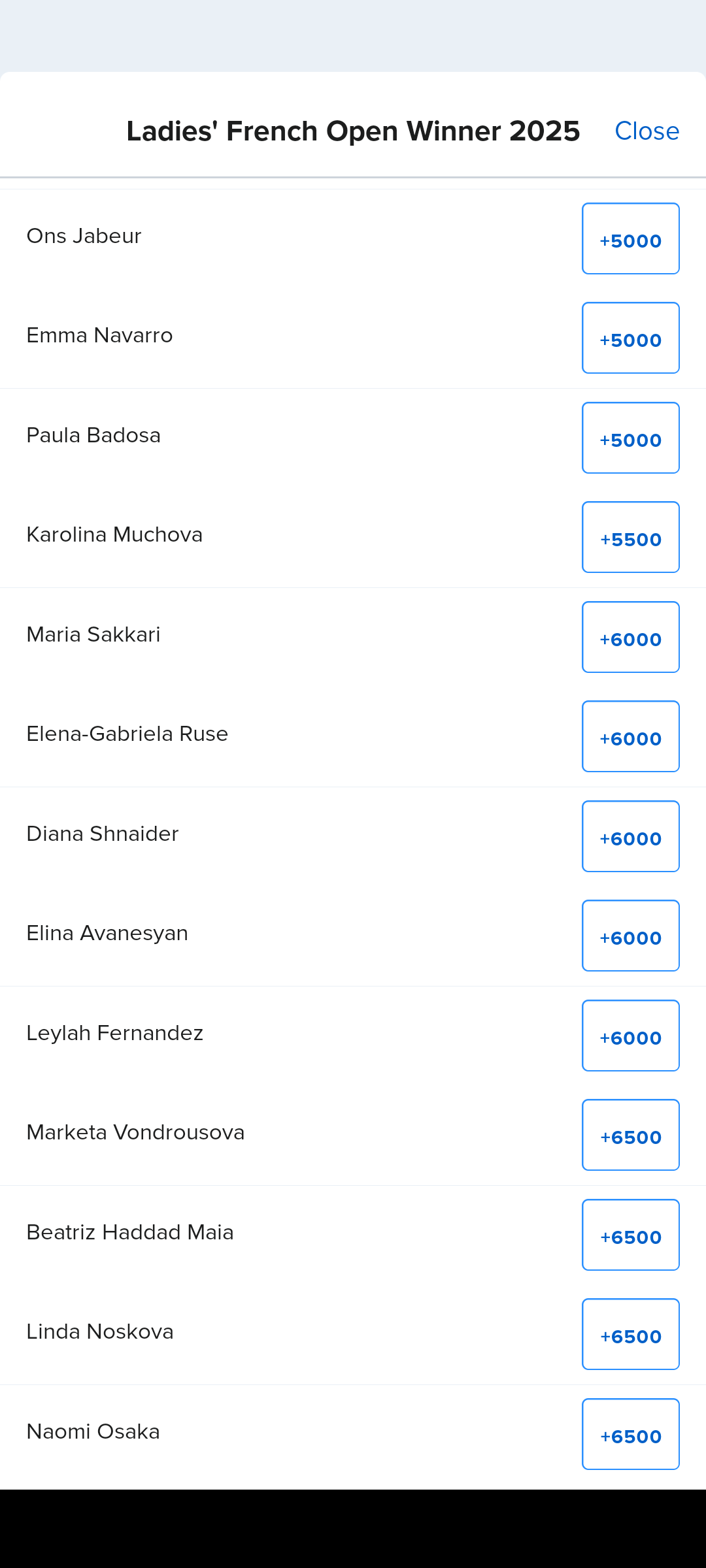Close the French Open winner sheet
706x1568 pixels.
tap(647, 131)
